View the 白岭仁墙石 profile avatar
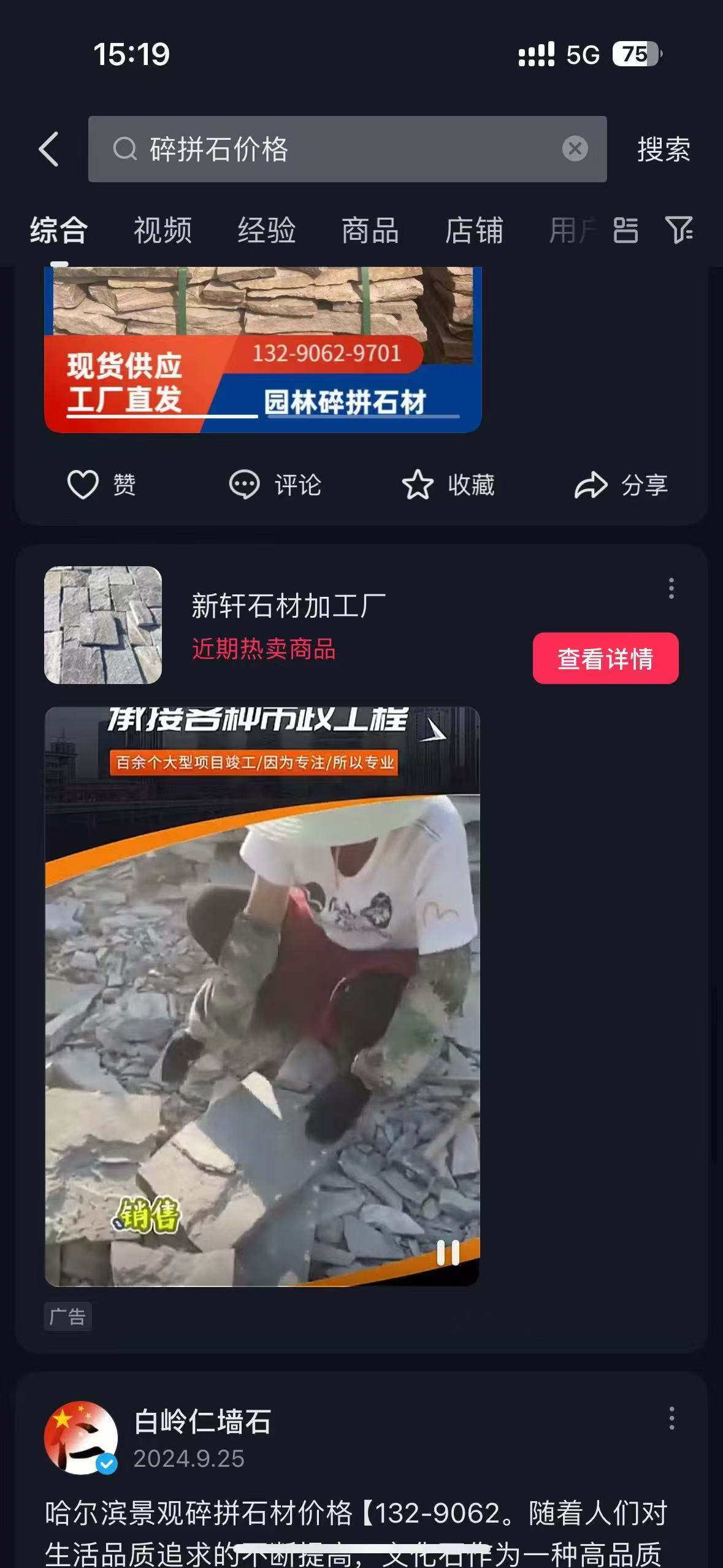The height and width of the screenshot is (1568, 723). pyautogui.click(x=81, y=1437)
